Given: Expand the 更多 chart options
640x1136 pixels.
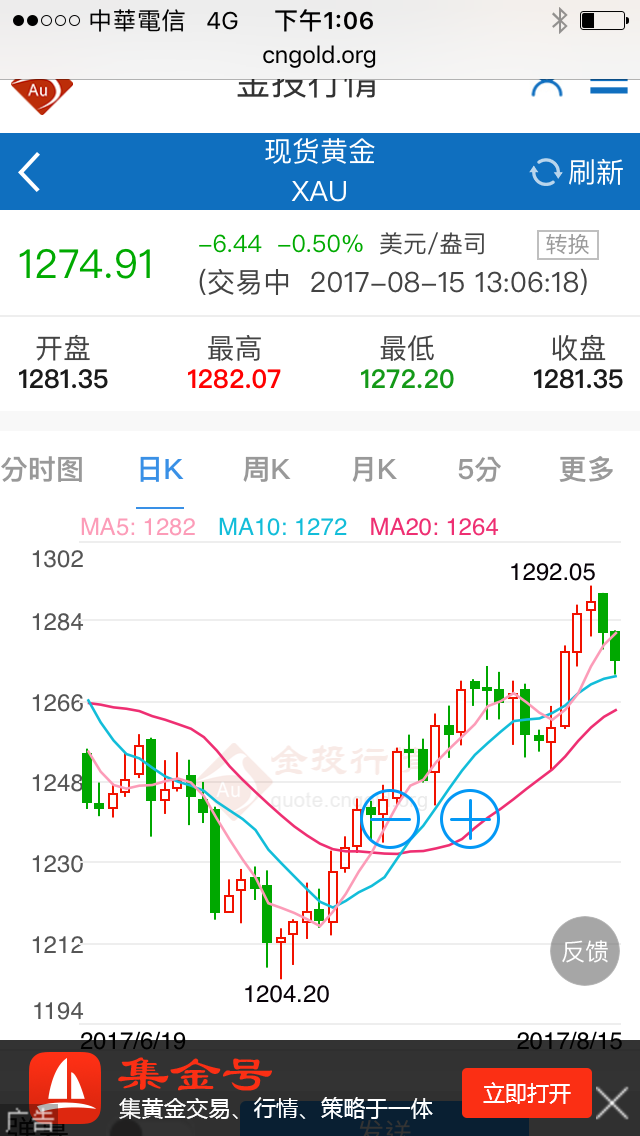Looking at the screenshot, I should pos(586,469).
